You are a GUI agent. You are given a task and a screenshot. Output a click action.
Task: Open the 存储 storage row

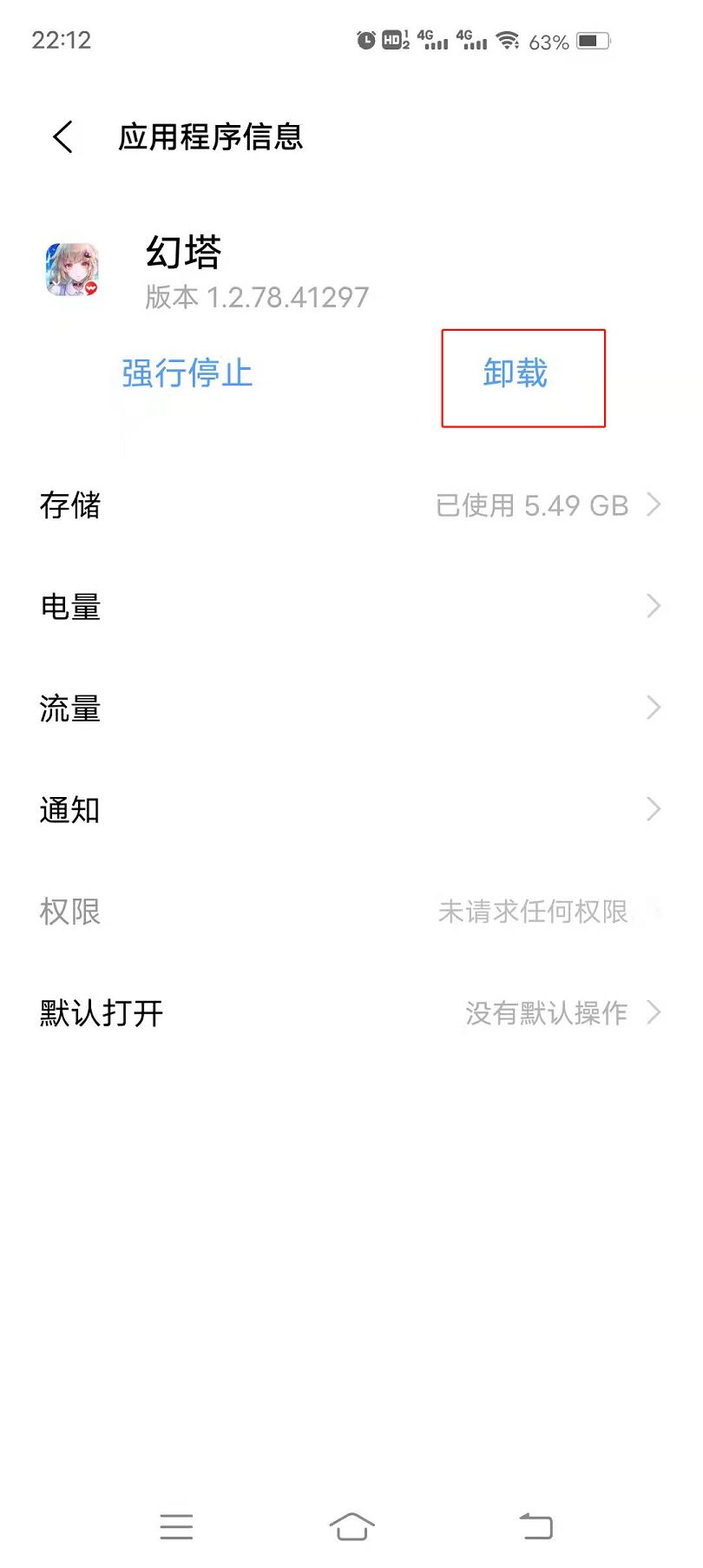(x=351, y=505)
